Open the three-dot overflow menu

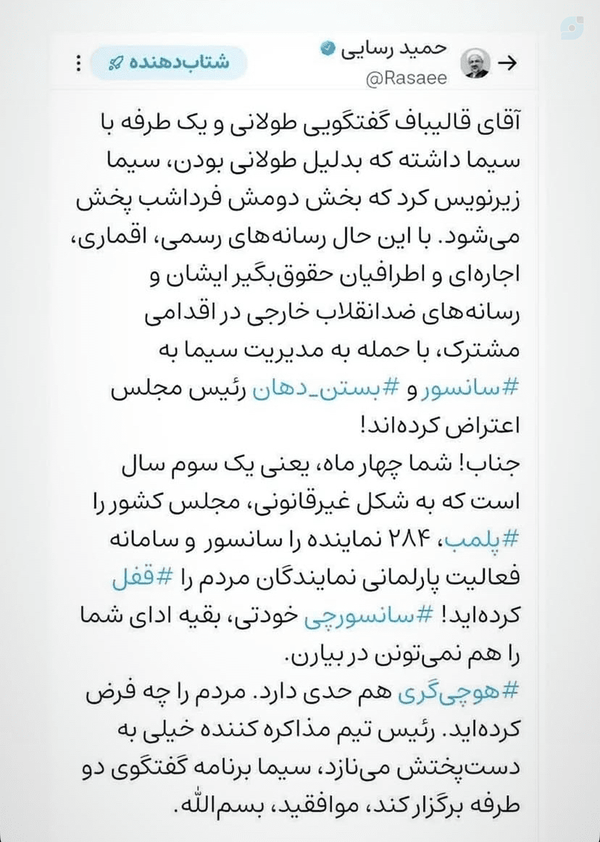[x=78, y=63]
